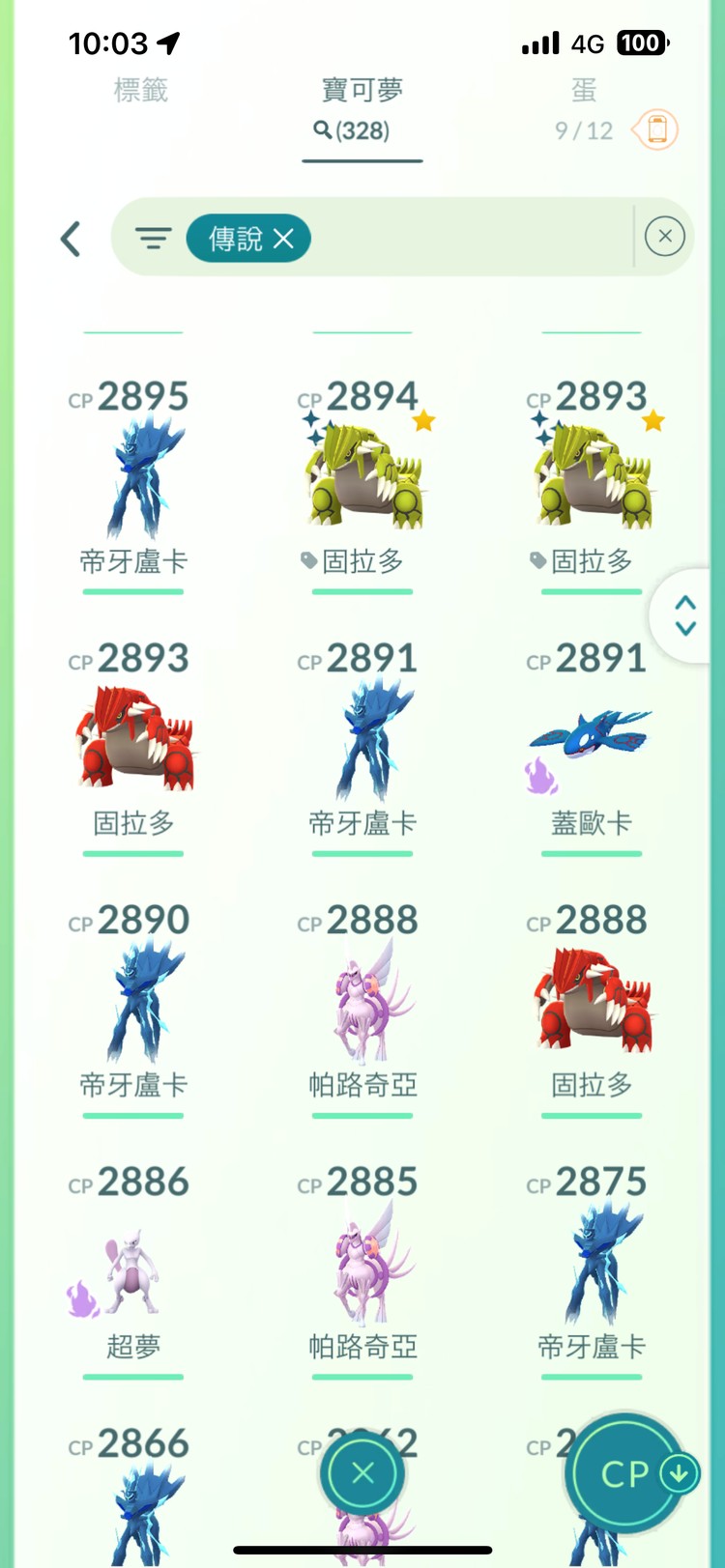Remove the 傳說 filter chip
The width and height of the screenshot is (725, 1568).
282,238
